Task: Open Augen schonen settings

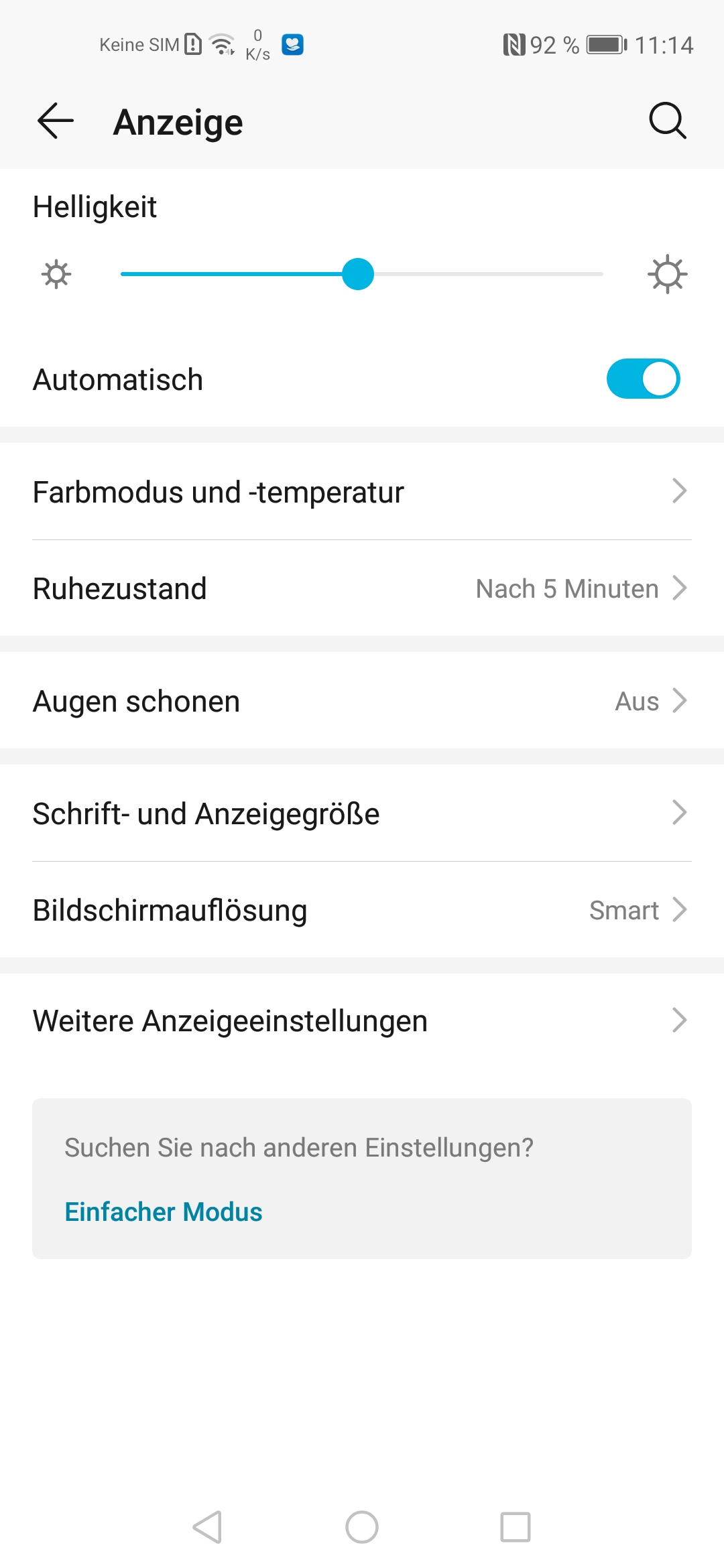Action: [362, 701]
